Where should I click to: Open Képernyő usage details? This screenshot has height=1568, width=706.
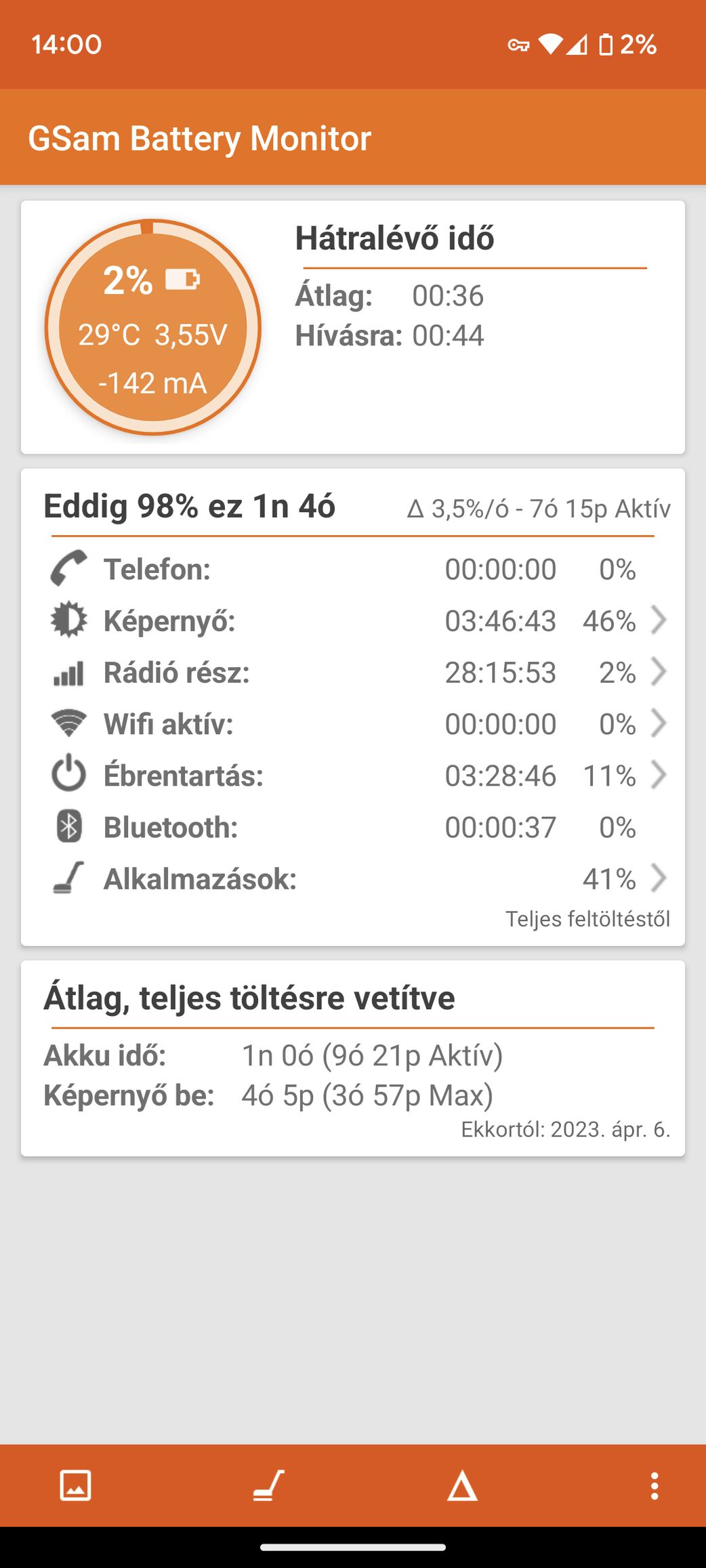[x=353, y=620]
